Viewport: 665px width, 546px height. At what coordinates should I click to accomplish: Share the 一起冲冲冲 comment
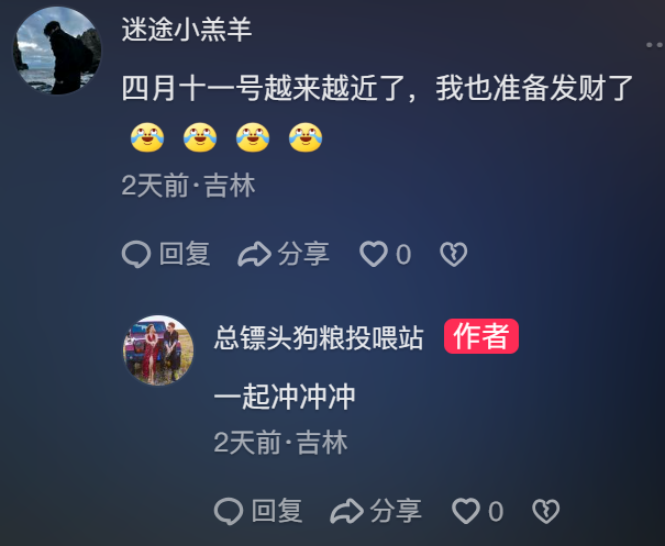click(376, 512)
